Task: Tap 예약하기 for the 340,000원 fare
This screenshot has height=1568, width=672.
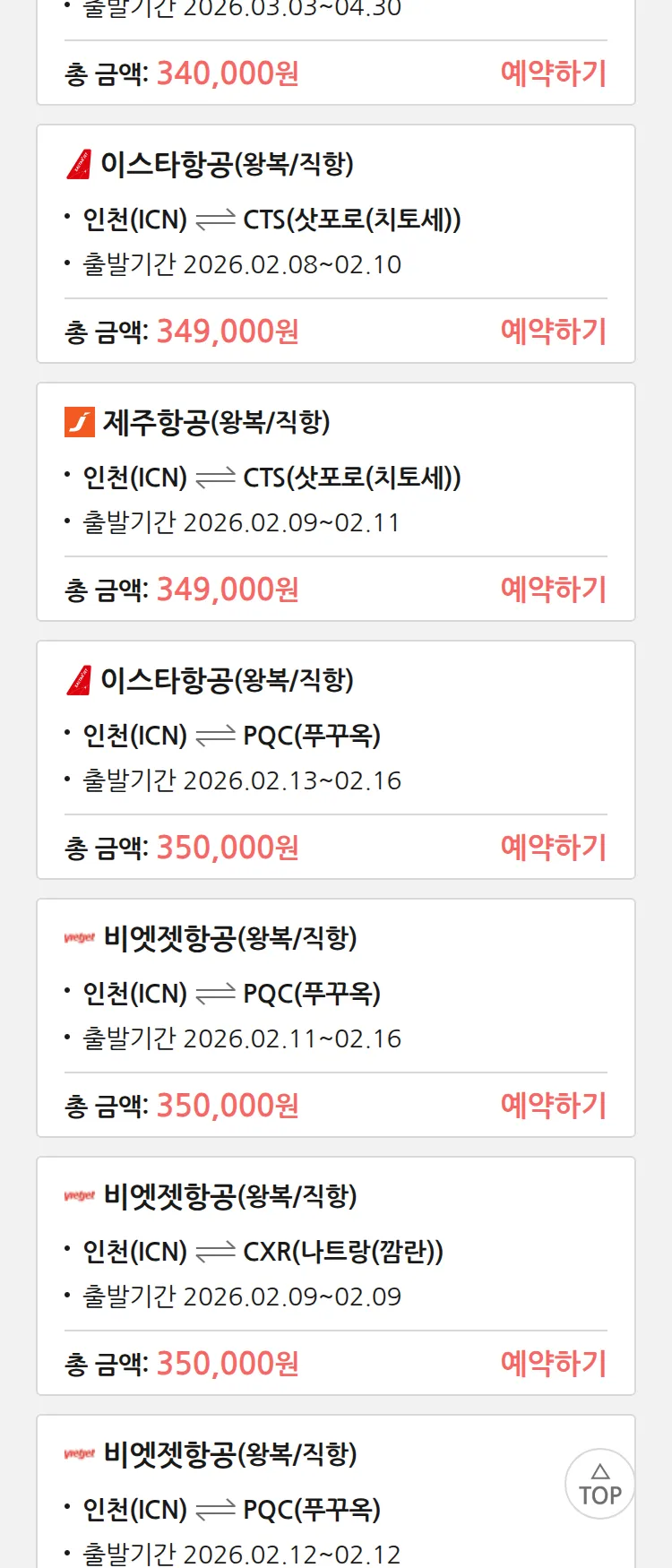Action: click(553, 73)
